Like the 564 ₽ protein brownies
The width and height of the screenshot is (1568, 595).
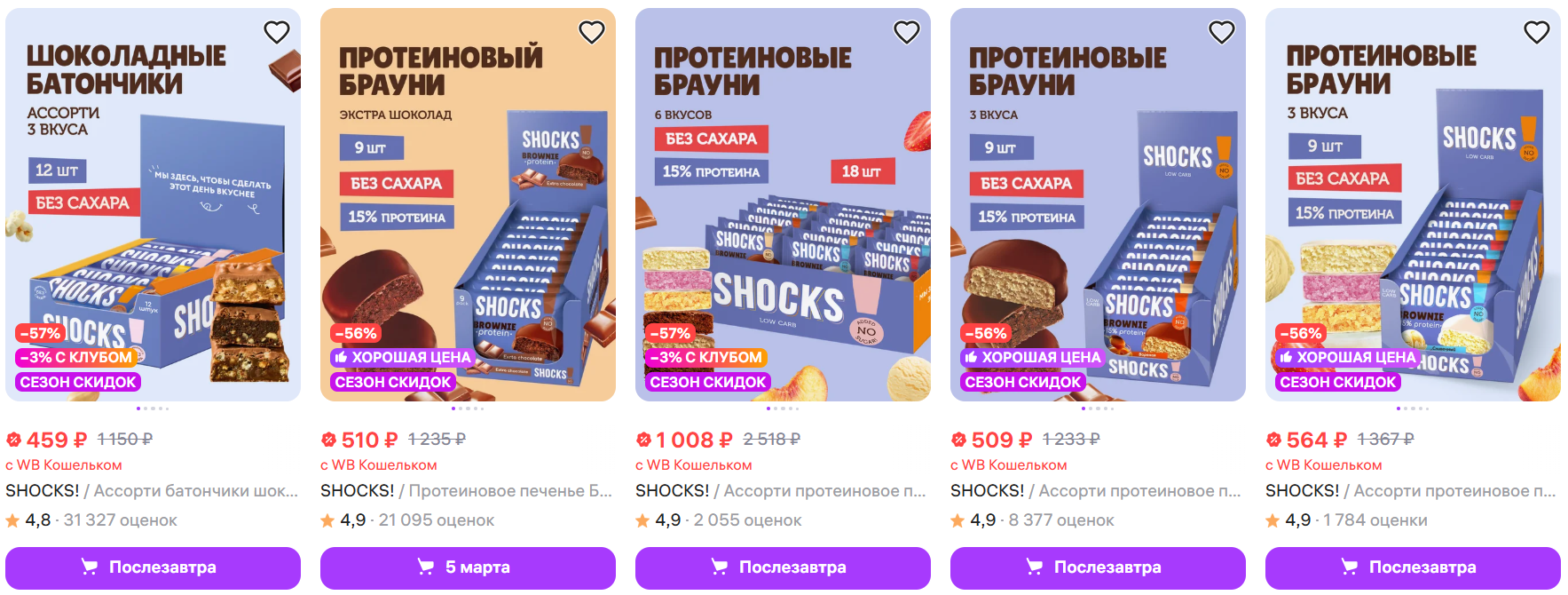coord(1537,33)
